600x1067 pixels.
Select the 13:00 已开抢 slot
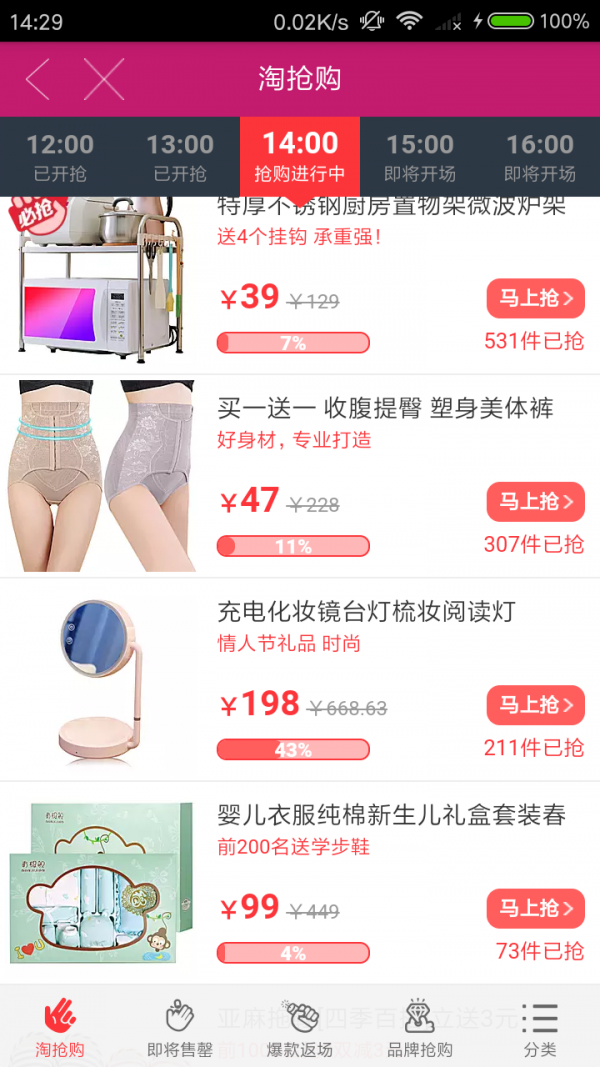180,157
